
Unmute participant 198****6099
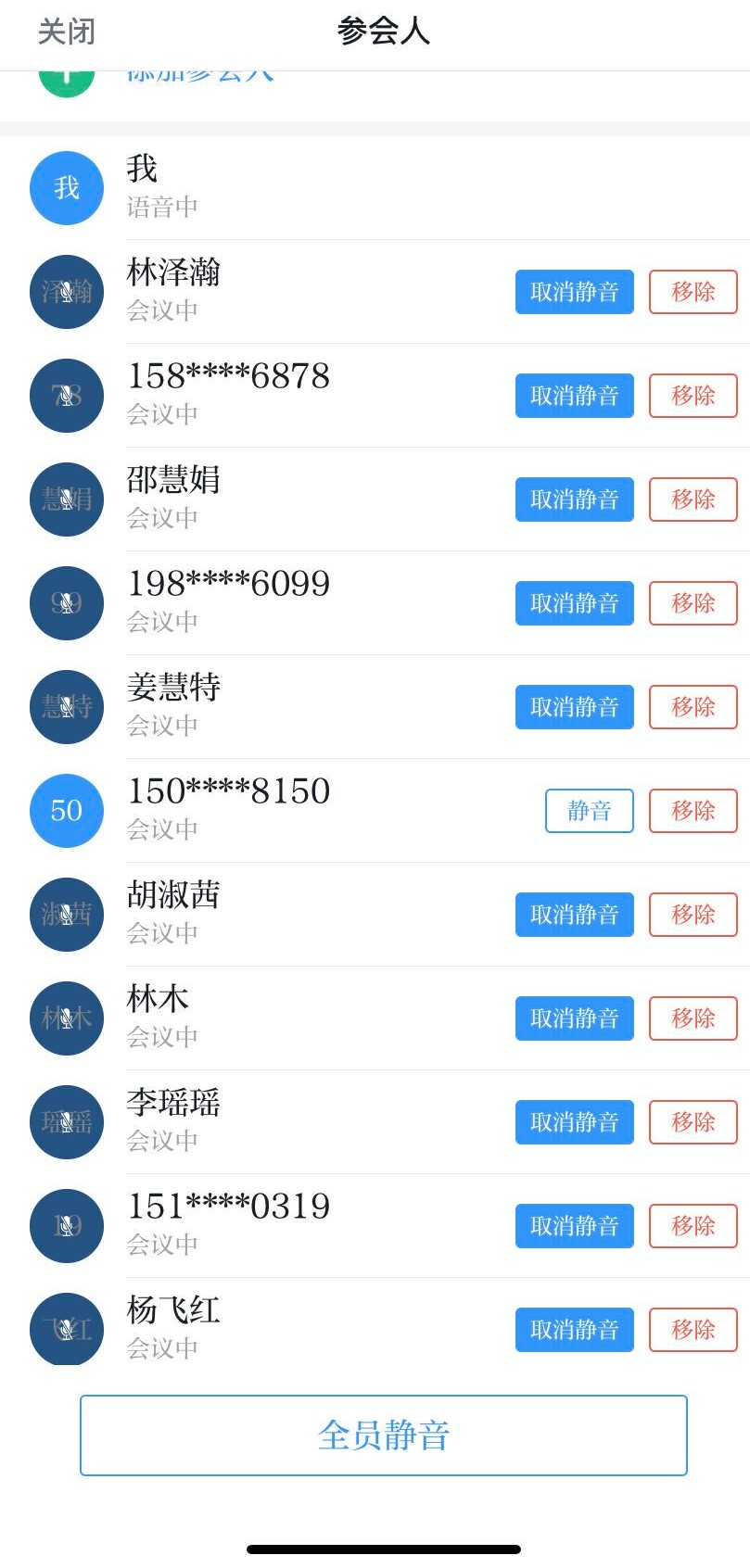pos(574,603)
